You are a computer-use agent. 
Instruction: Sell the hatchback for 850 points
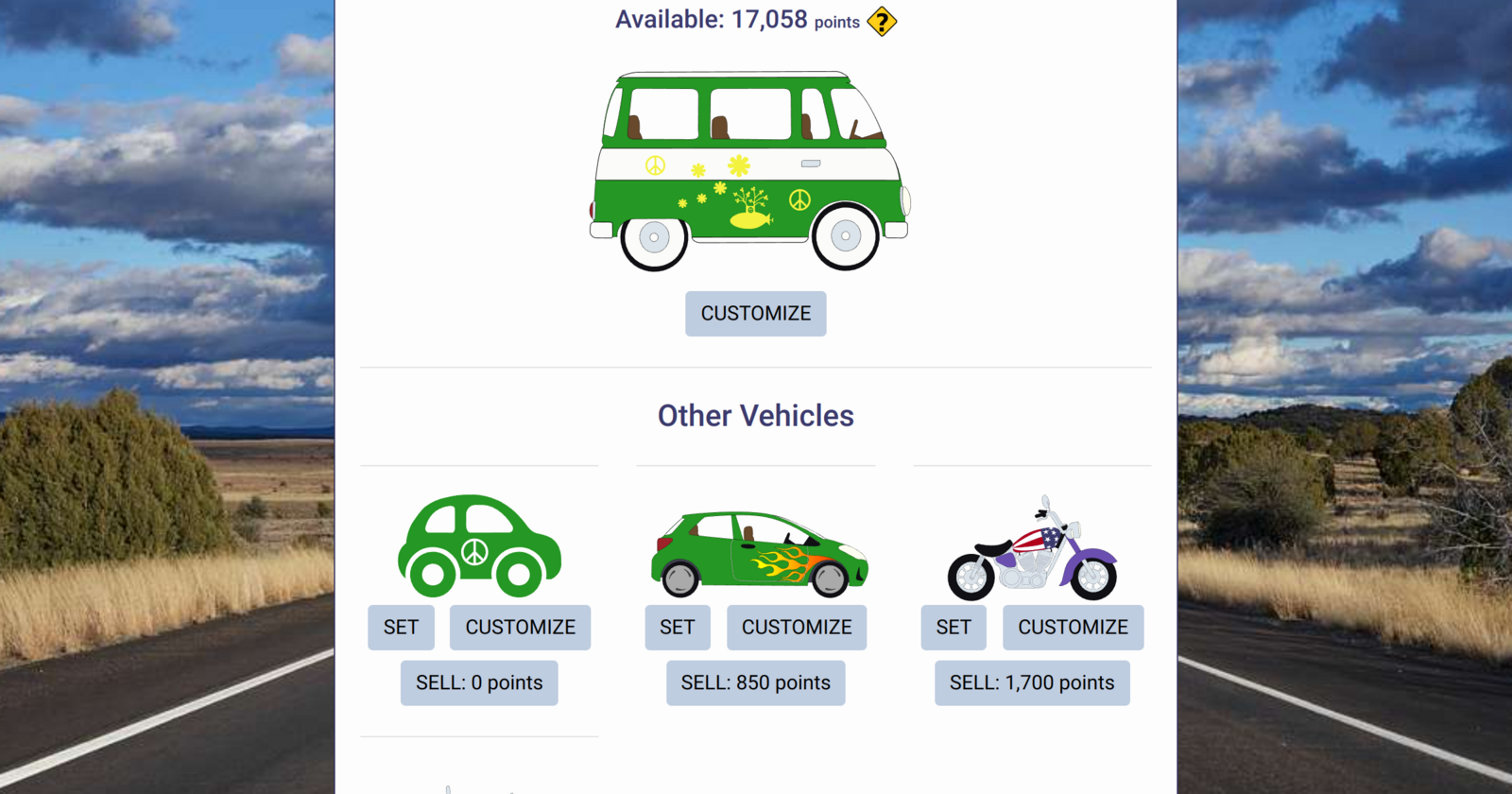tap(755, 683)
